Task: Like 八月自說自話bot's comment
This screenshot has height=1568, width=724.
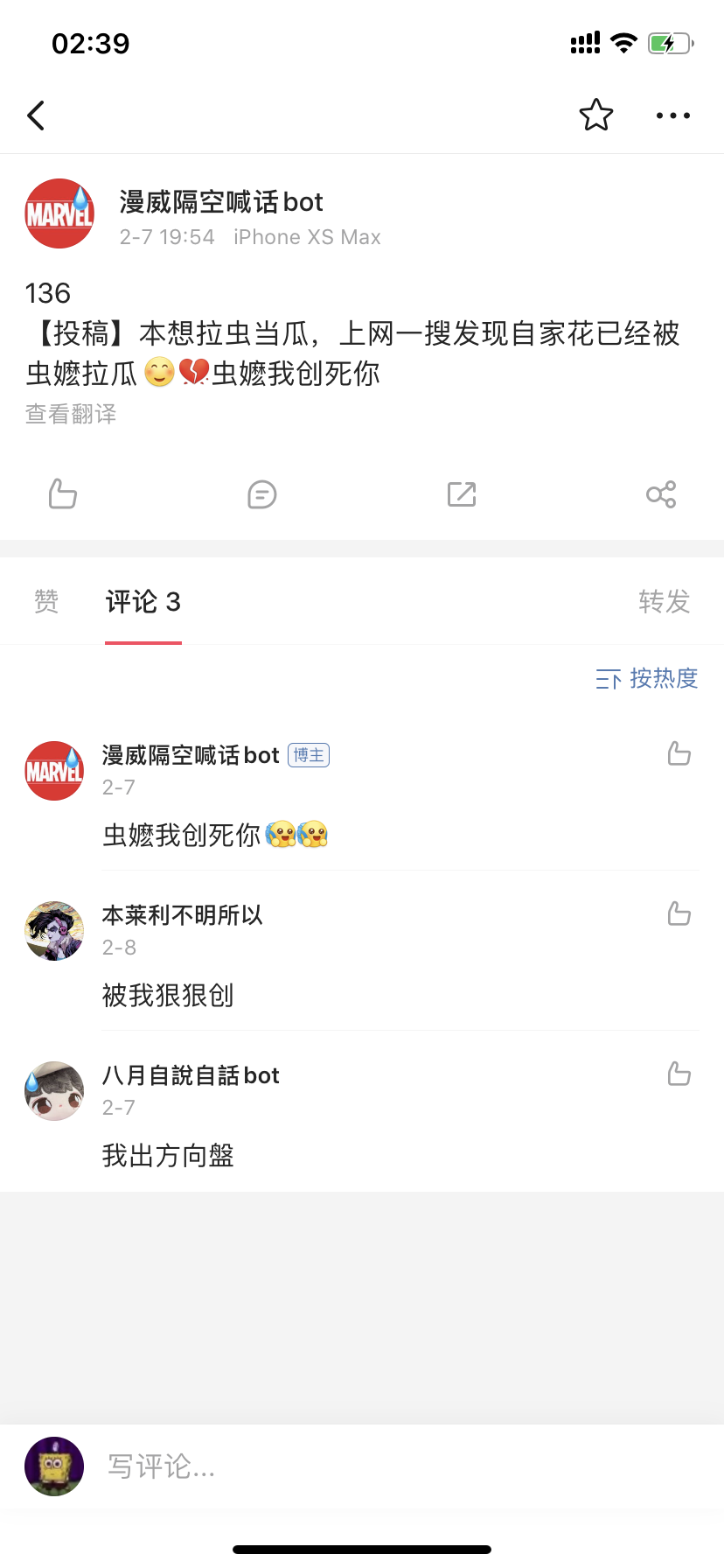Action: coord(679,1074)
